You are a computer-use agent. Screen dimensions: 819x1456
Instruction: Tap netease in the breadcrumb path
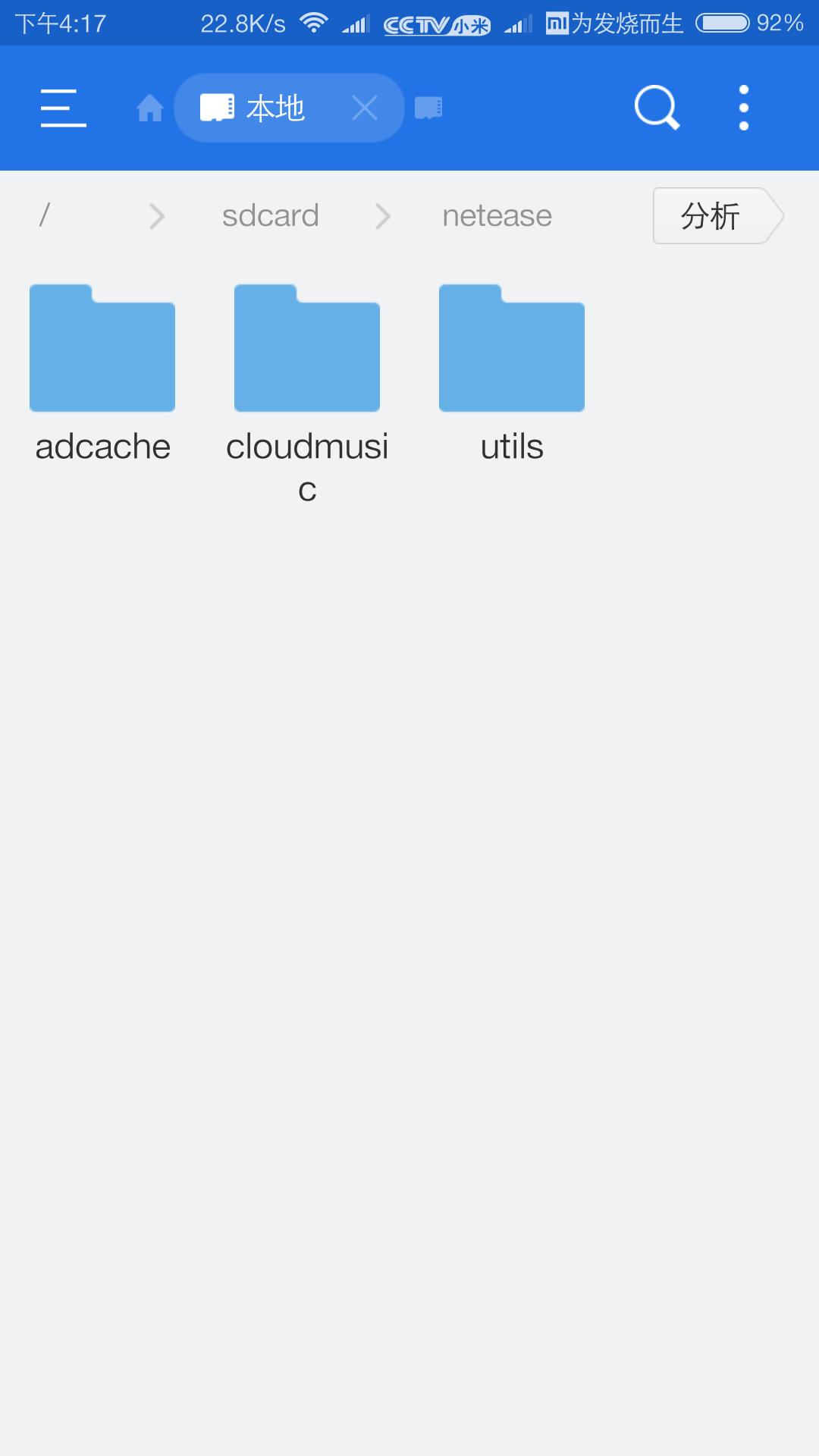point(497,216)
